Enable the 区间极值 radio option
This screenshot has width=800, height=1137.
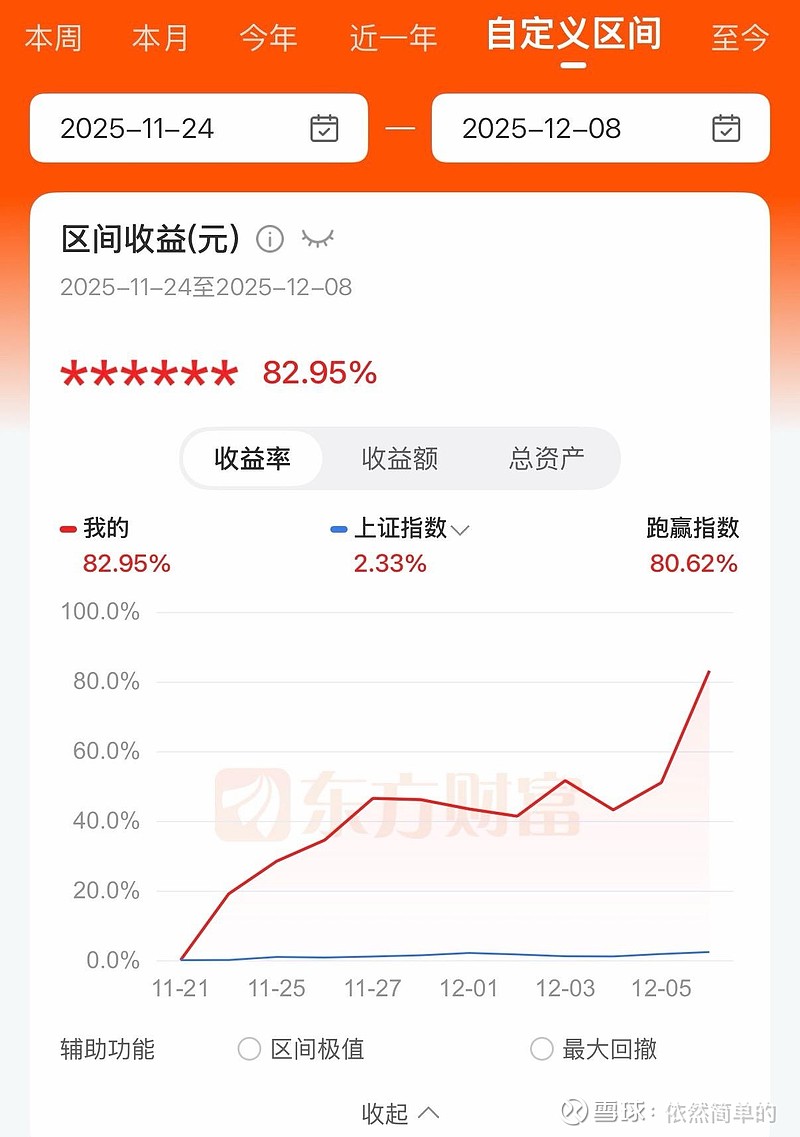point(248,1049)
